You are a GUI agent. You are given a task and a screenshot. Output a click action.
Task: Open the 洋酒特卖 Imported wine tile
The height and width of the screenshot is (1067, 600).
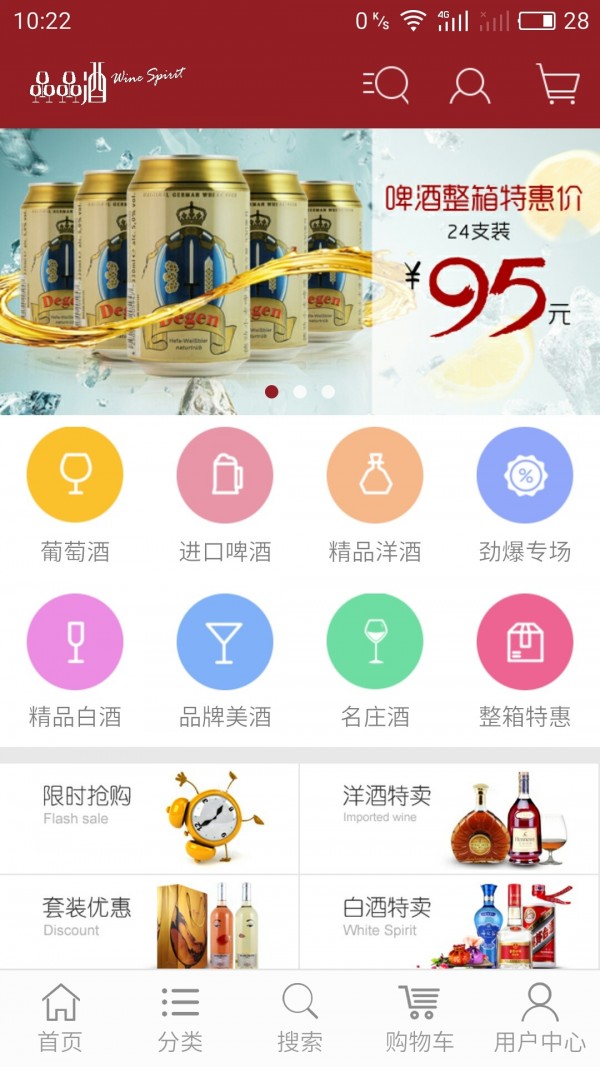449,818
